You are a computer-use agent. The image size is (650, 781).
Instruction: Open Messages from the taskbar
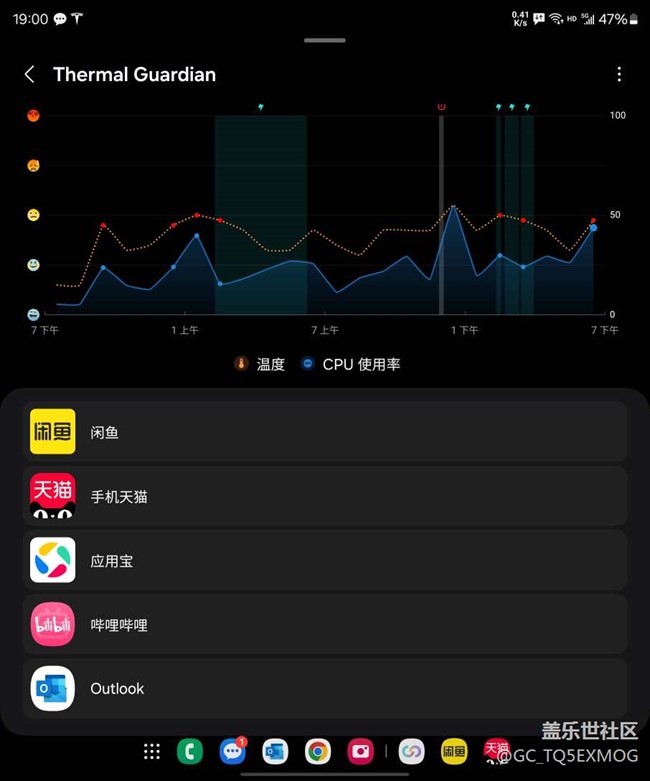click(233, 752)
